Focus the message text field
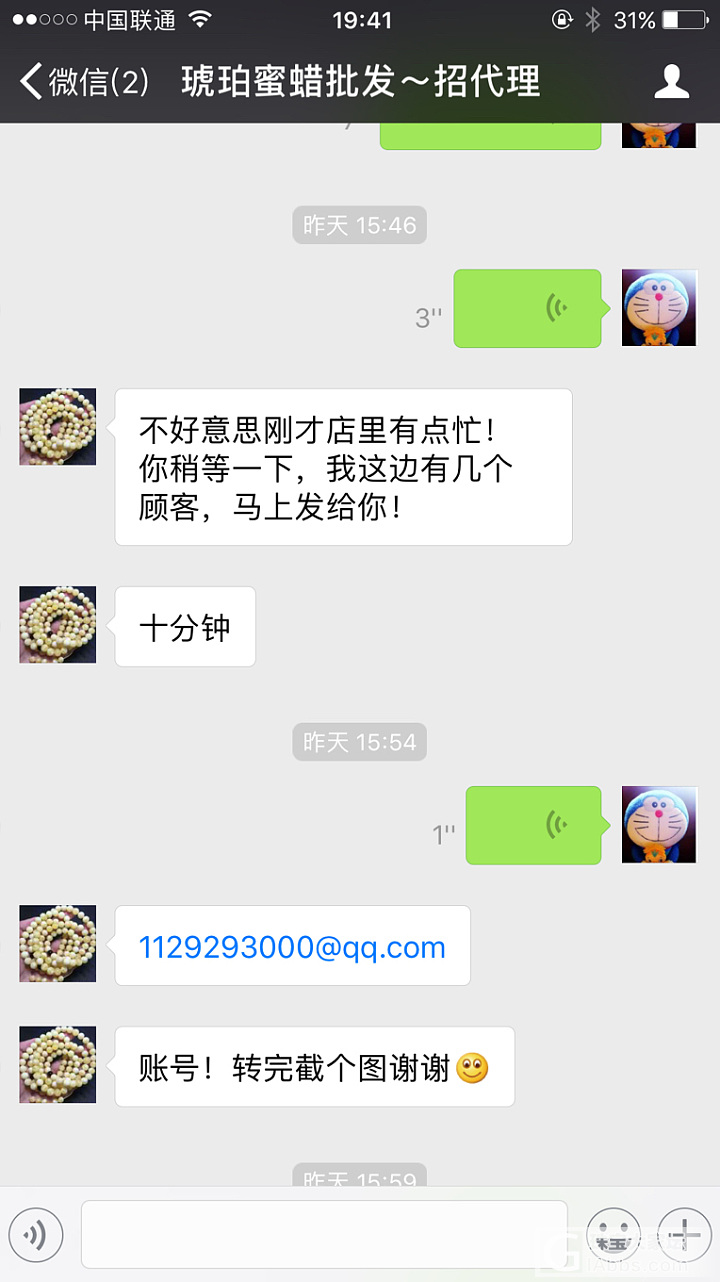Viewport: 720px width, 1282px height. 324,1236
